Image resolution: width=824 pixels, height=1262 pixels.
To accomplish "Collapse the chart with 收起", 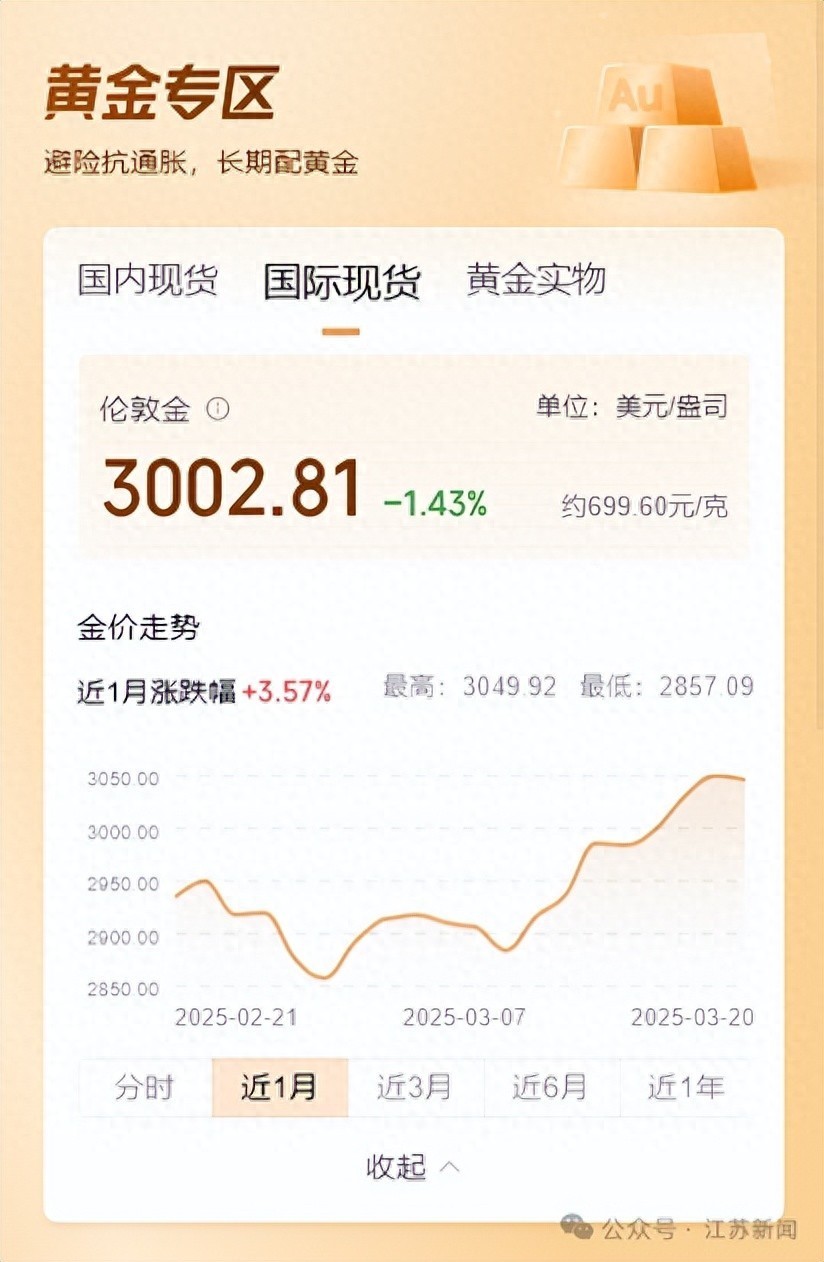I will pyautogui.click(x=412, y=1166).
